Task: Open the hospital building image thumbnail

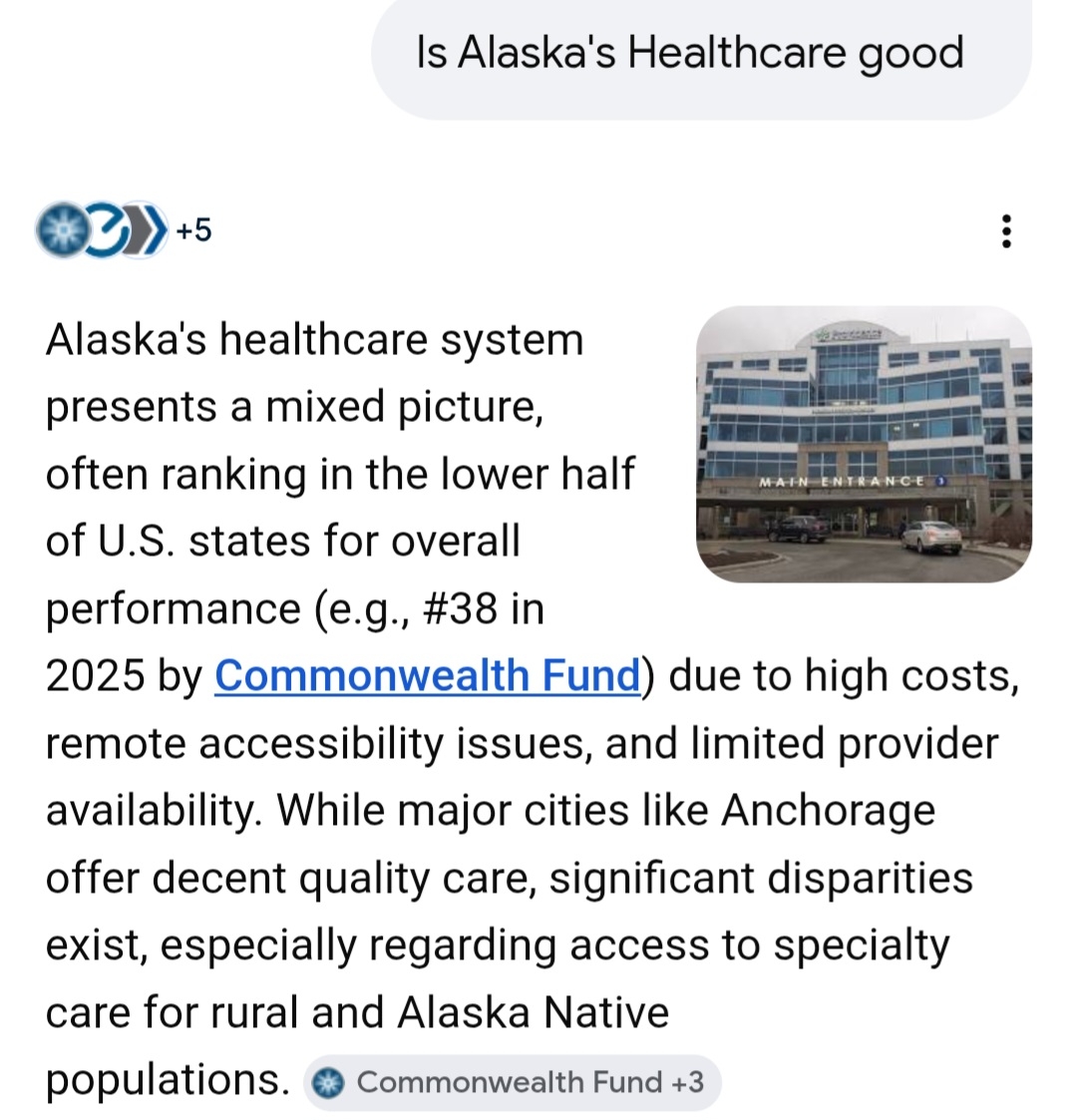Action: click(x=864, y=444)
